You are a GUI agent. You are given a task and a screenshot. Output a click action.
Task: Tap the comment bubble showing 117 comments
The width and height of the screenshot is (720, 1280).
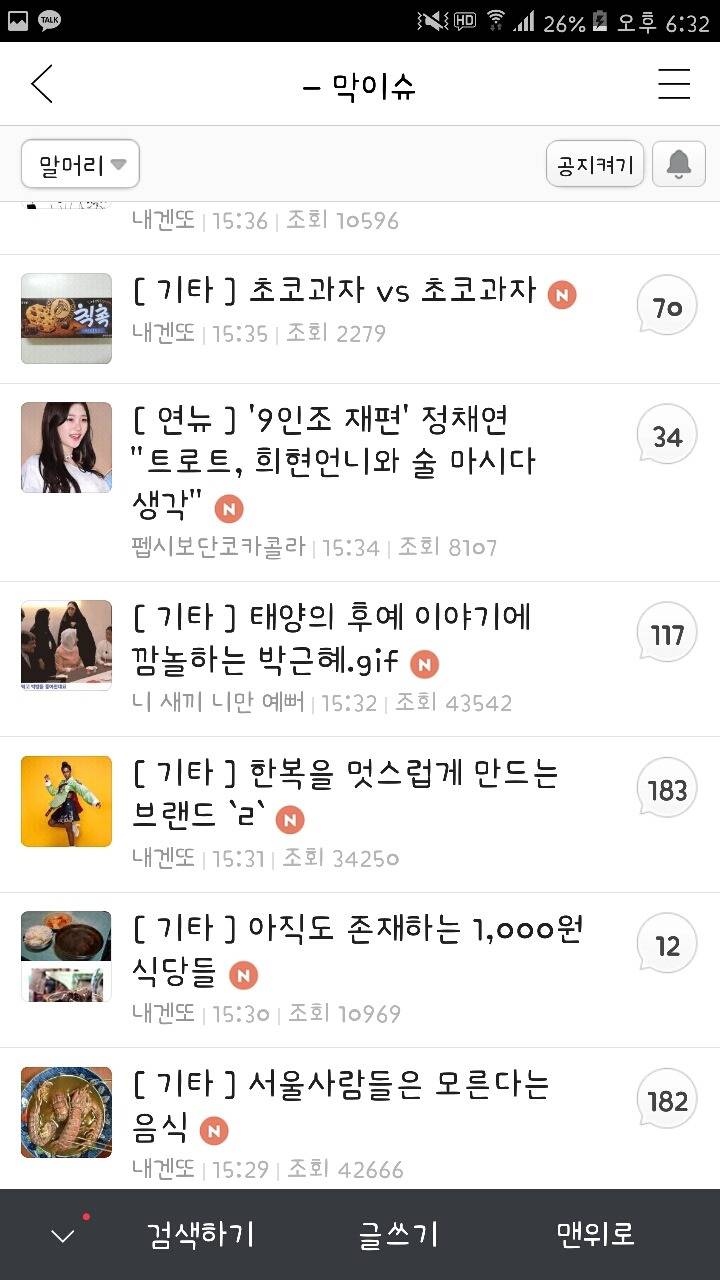point(665,632)
